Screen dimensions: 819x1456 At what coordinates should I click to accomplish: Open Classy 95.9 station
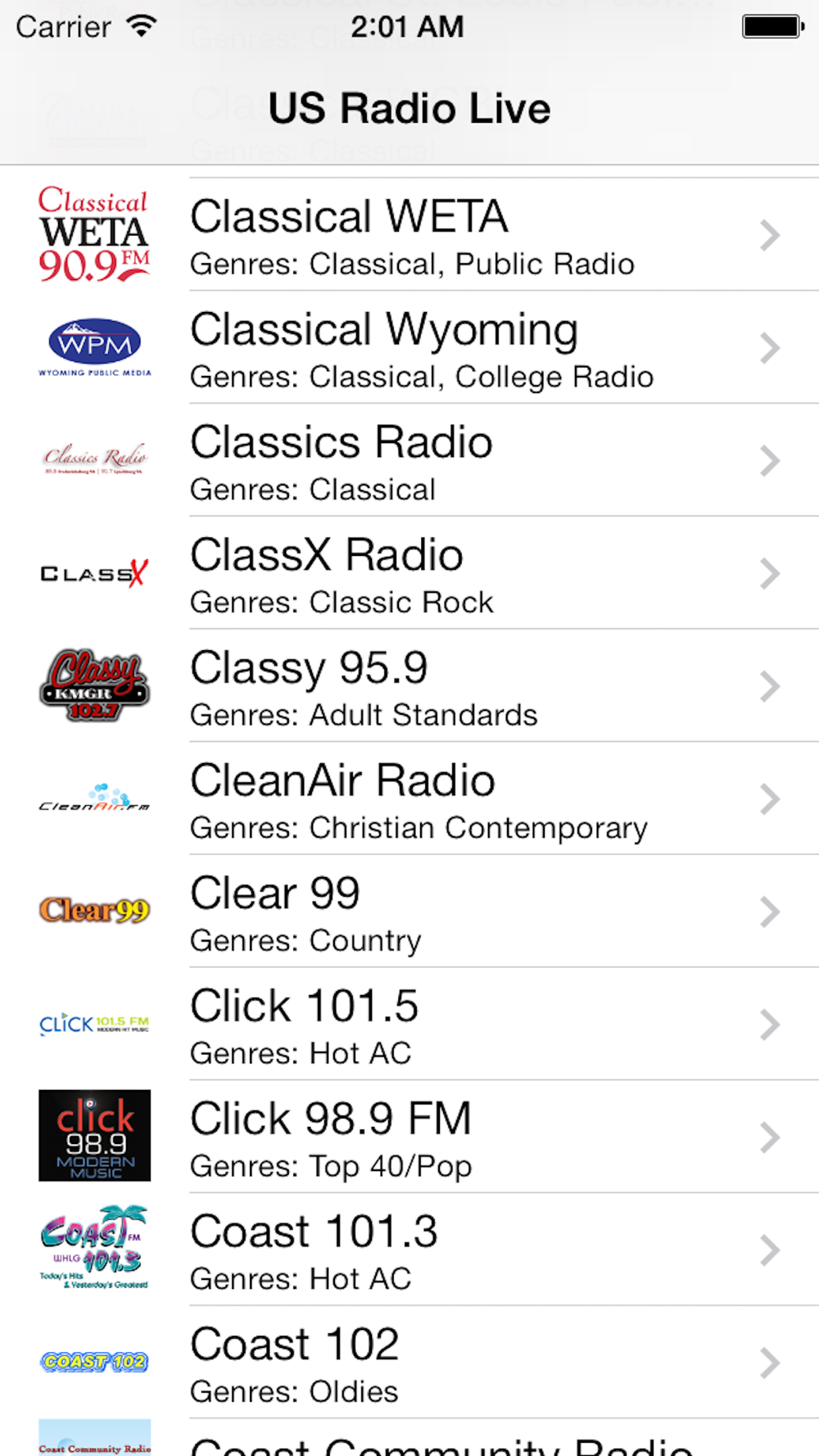click(409, 686)
